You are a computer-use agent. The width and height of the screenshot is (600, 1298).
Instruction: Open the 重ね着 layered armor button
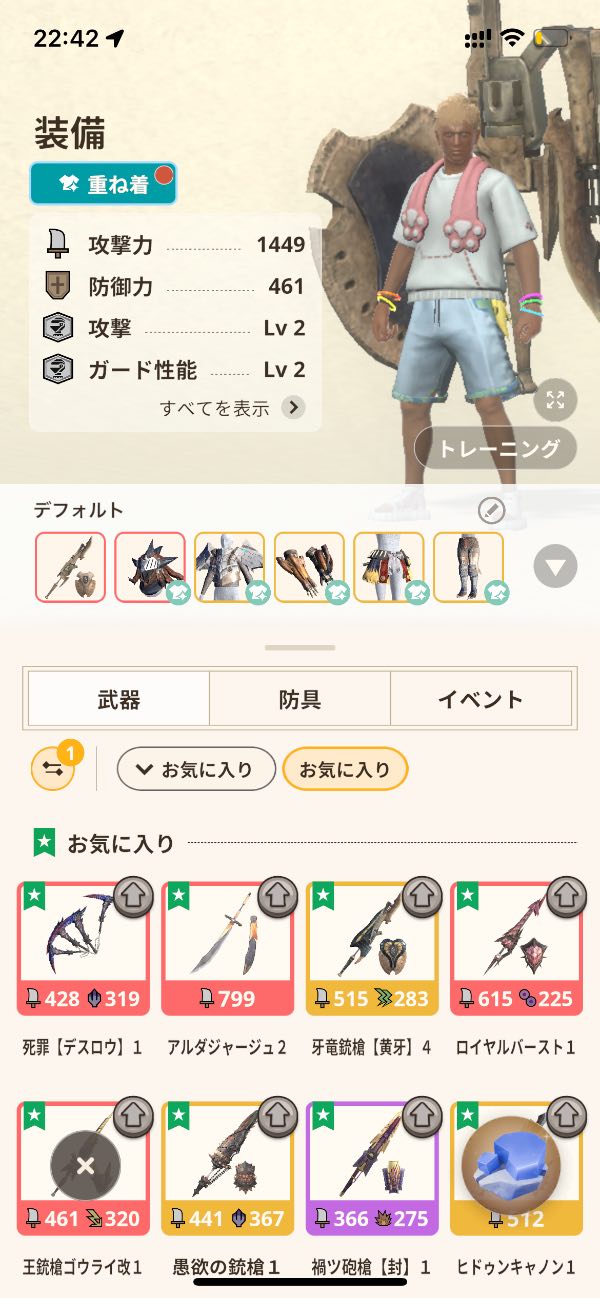click(103, 184)
